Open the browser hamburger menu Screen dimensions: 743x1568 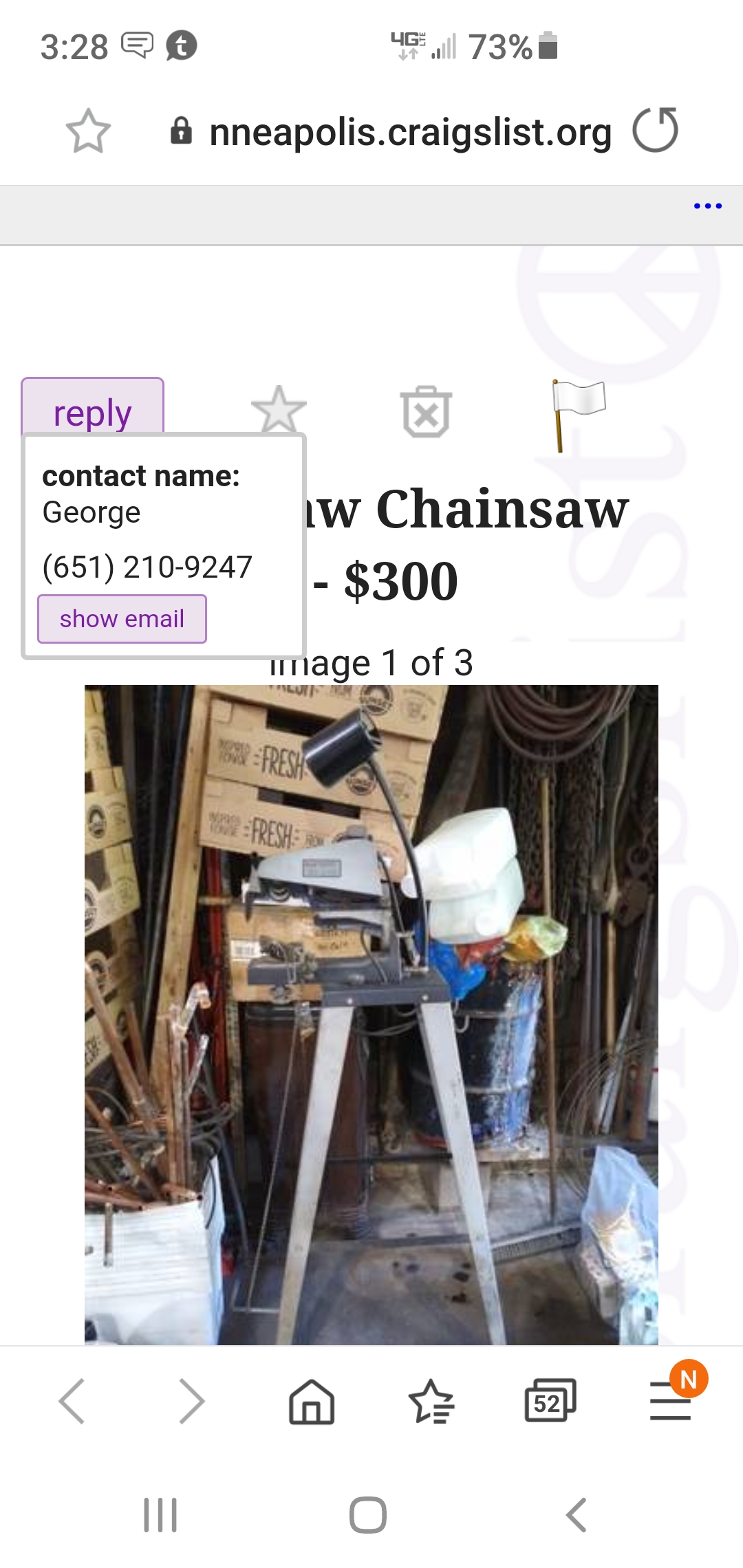point(671,1401)
